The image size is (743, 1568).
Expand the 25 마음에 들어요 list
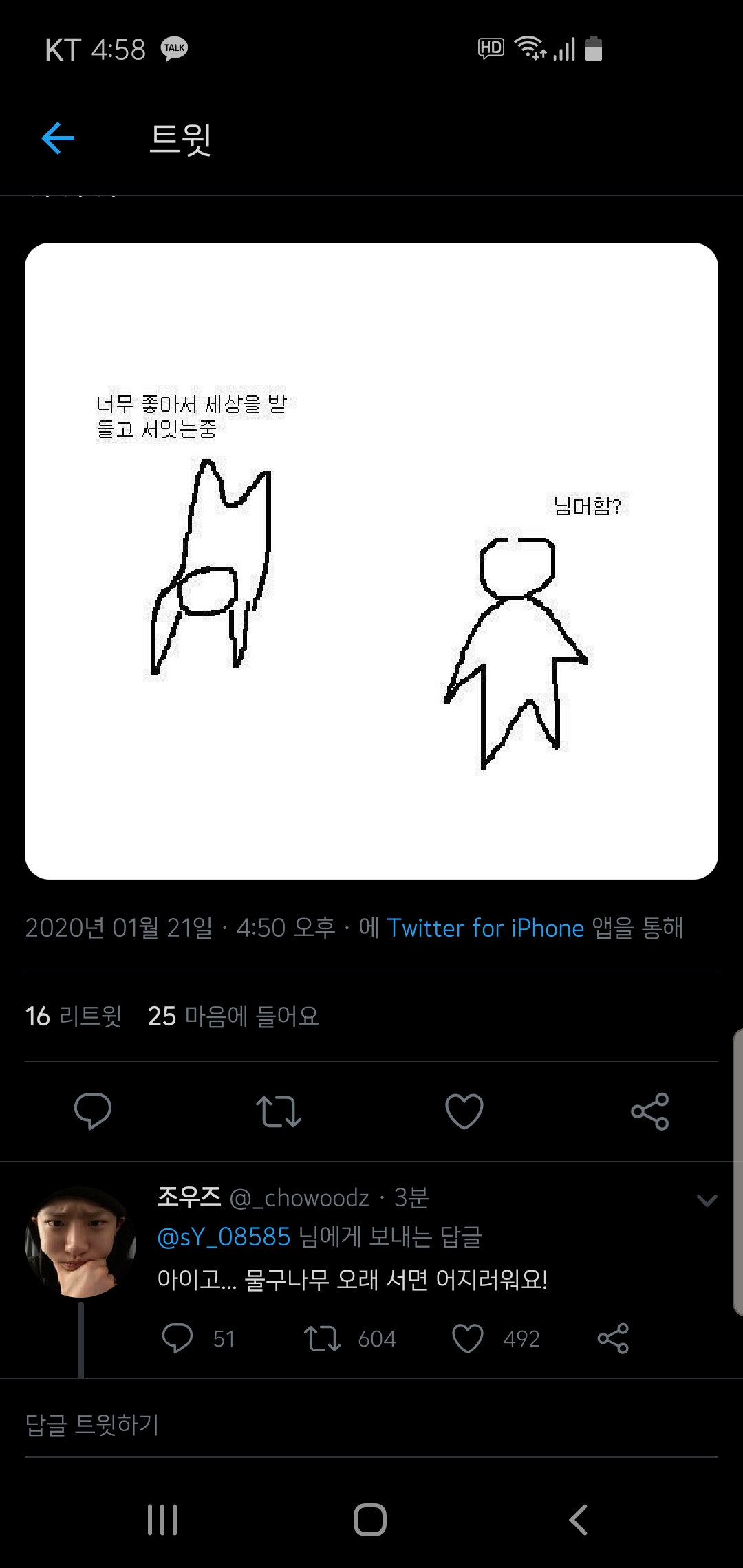(x=234, y=1017)
